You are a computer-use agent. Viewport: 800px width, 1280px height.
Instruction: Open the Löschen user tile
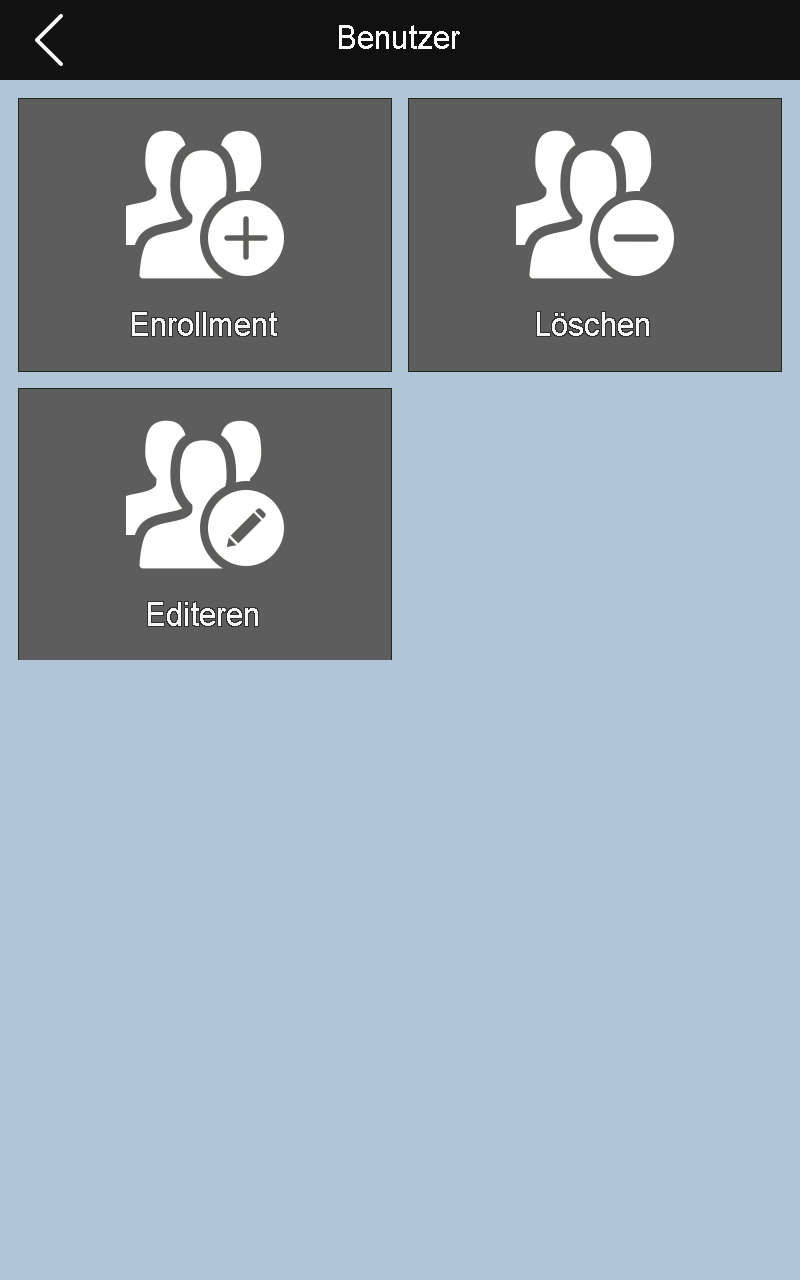pos(594,235)
